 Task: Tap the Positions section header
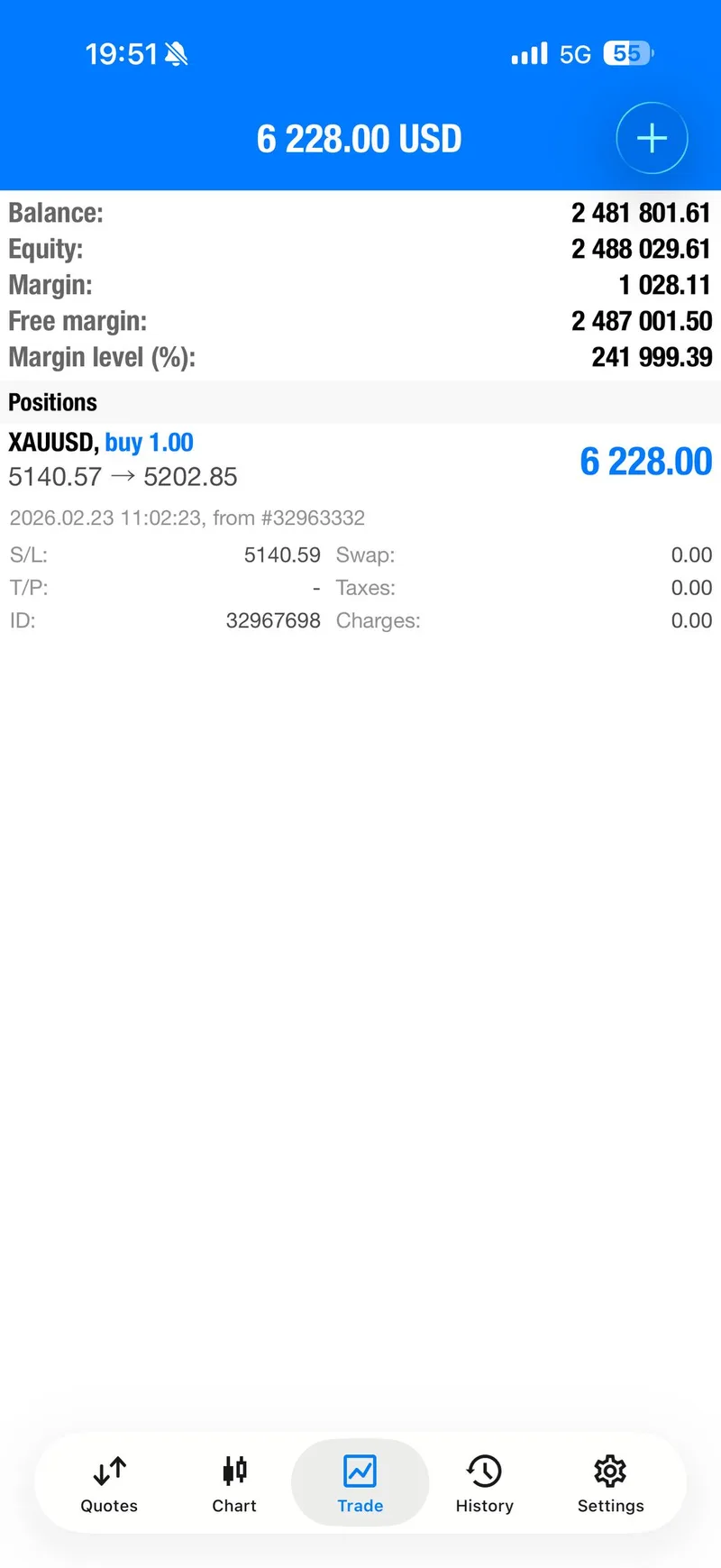click(x=52, y=402)
